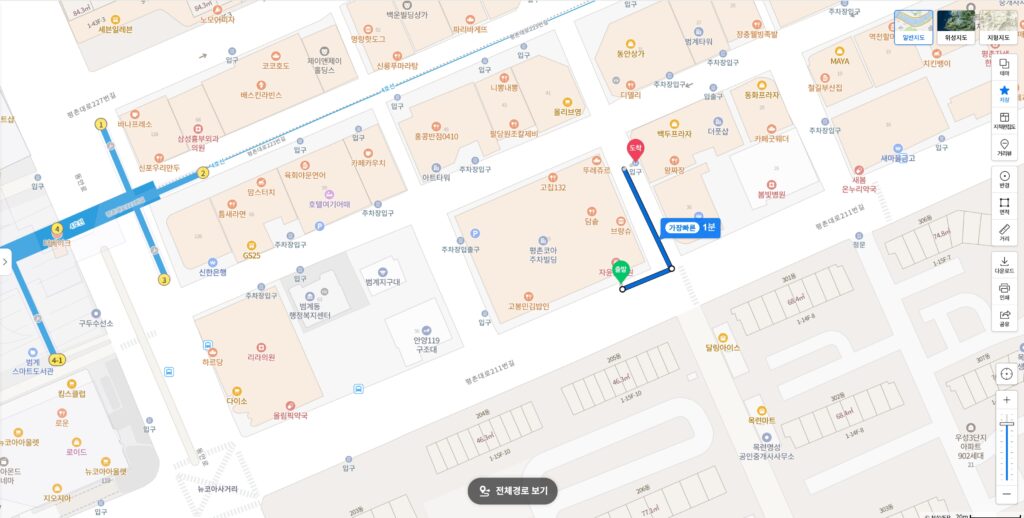Open 저장 saved places star

1005,93
